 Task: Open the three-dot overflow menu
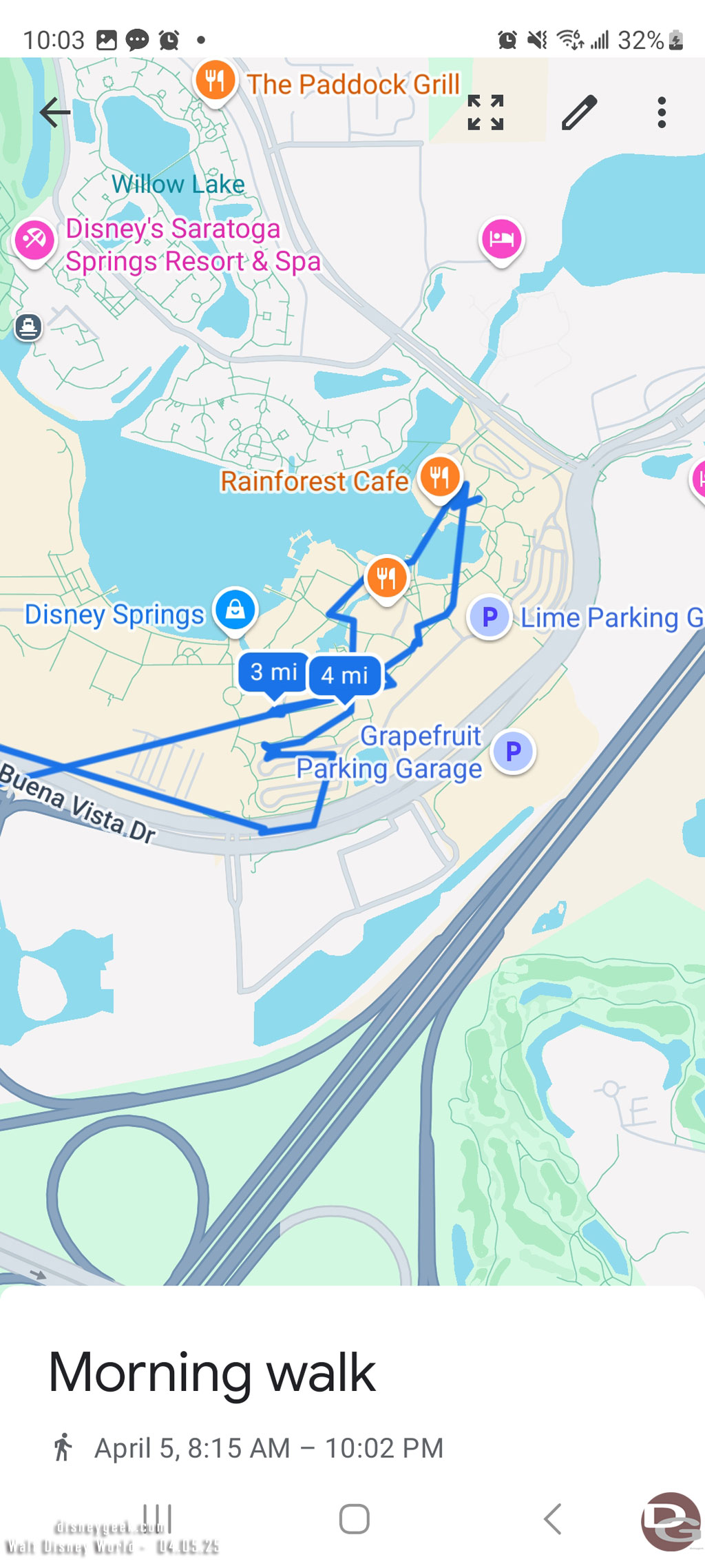[x=662, y=112]
